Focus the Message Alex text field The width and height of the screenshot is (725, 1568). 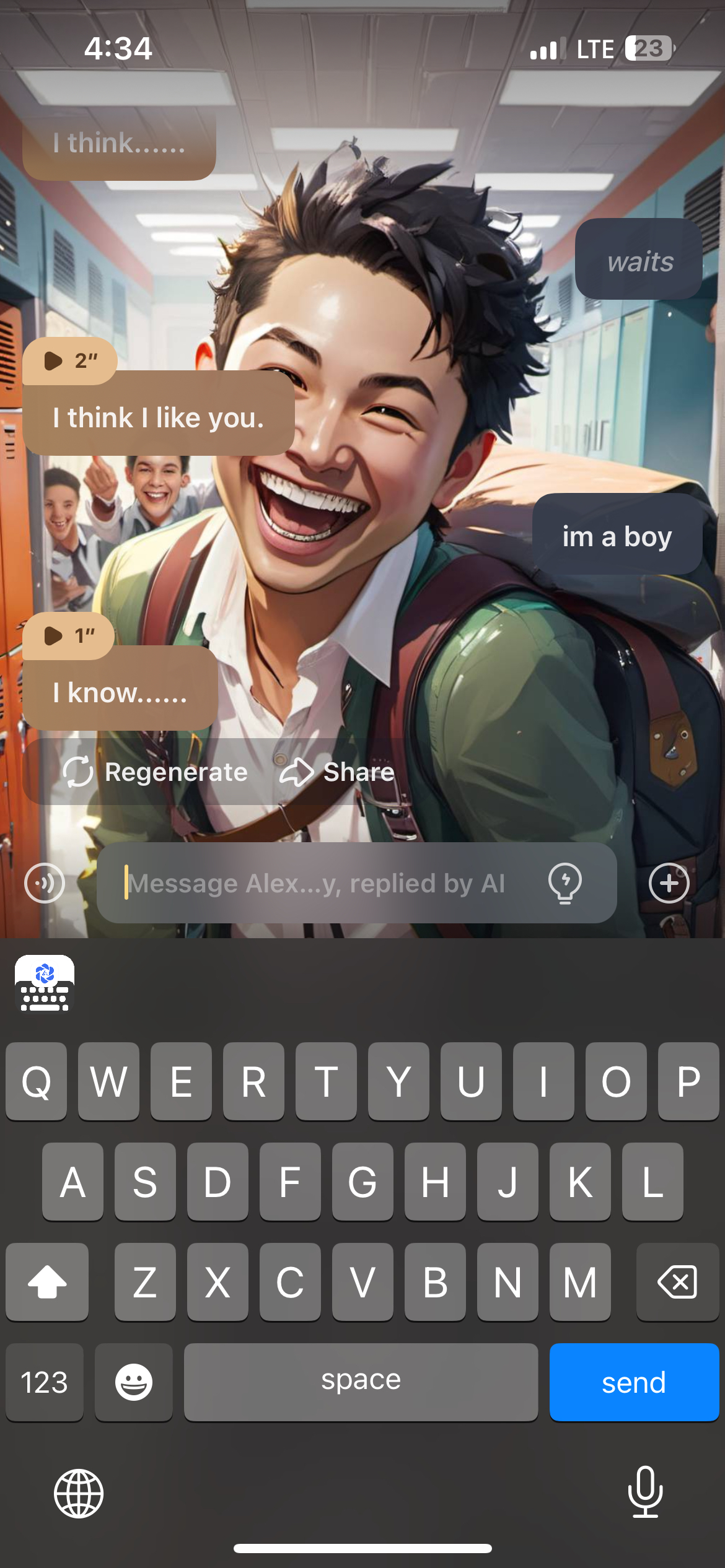[316, 883]
